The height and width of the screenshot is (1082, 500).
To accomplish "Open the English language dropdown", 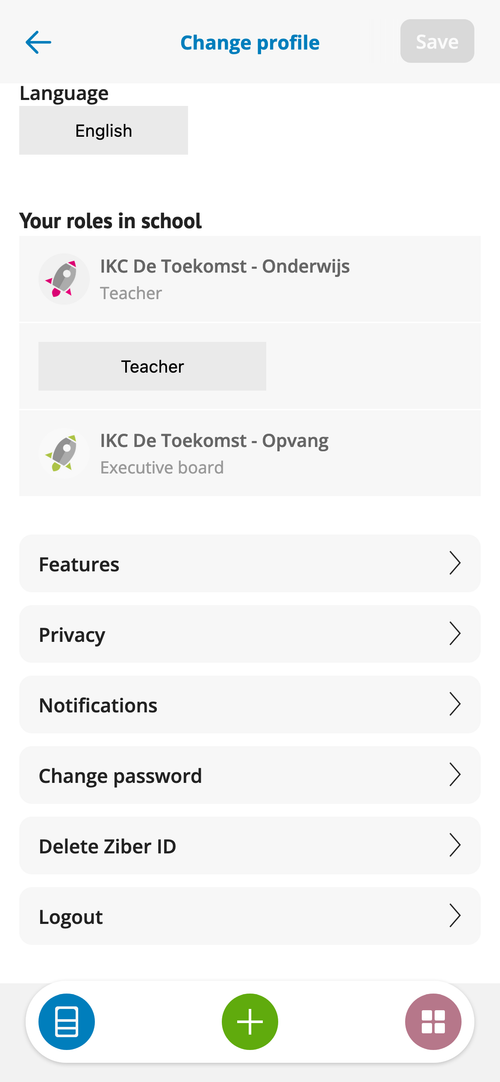I will [x=103, y=130].
